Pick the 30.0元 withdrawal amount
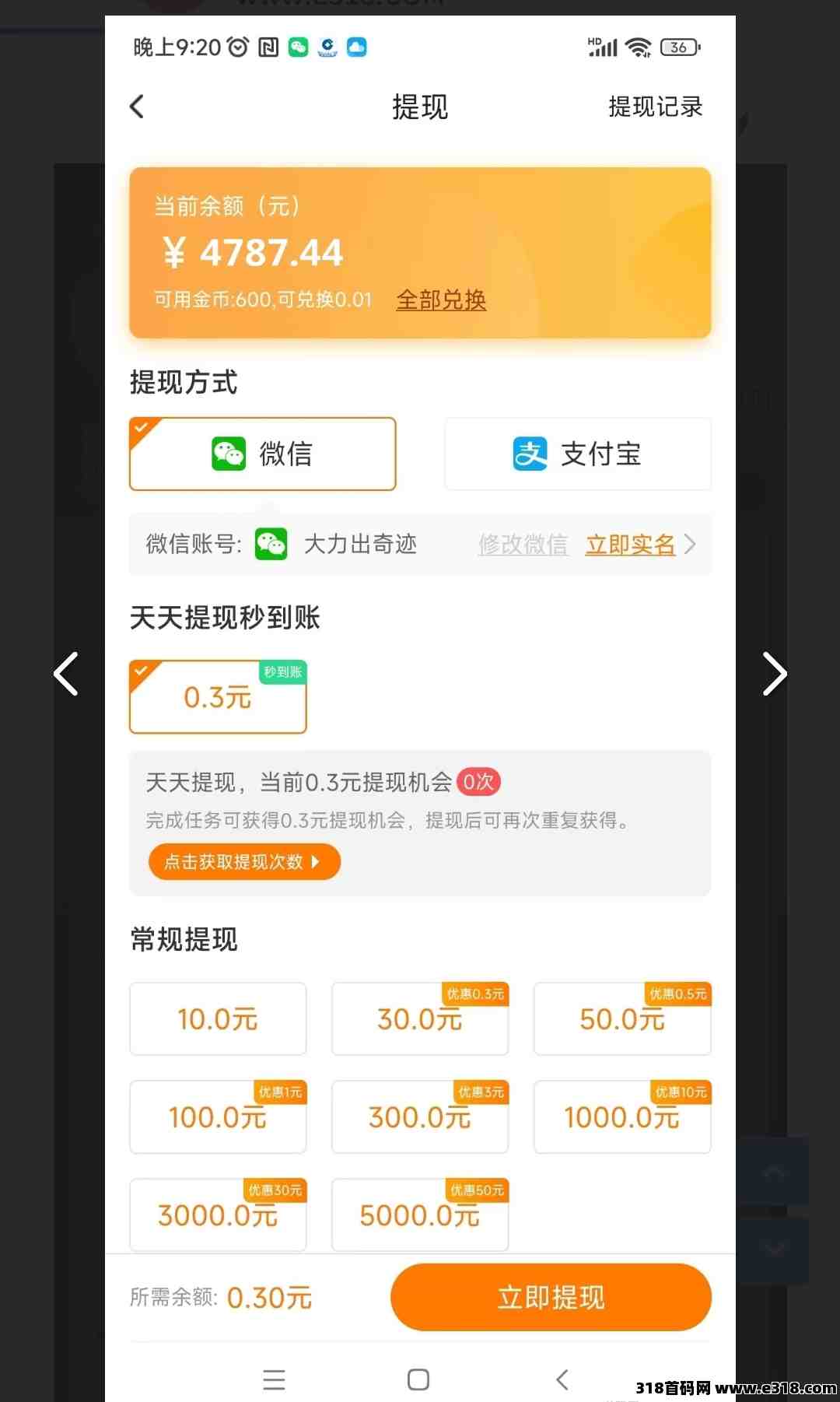840x1402 pixels. point(420,1018)
